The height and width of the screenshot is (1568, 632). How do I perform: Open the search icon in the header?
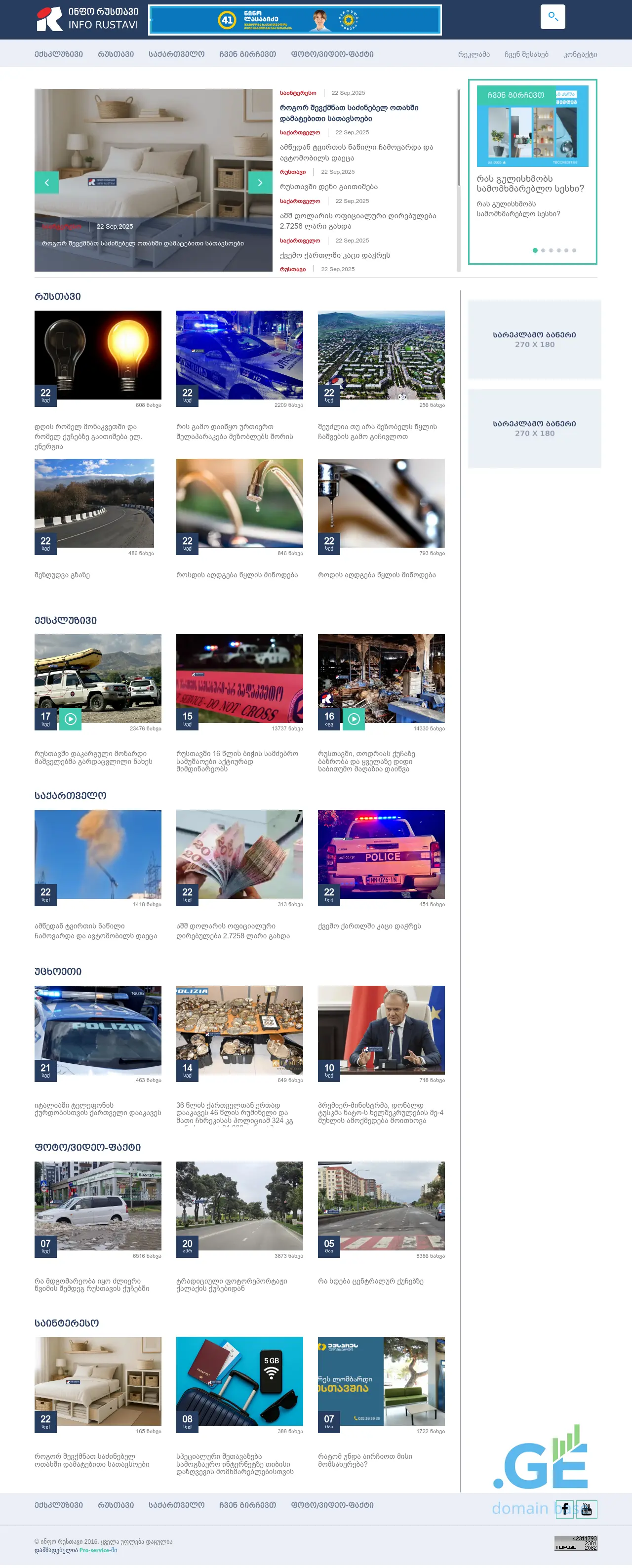[553, 16]
